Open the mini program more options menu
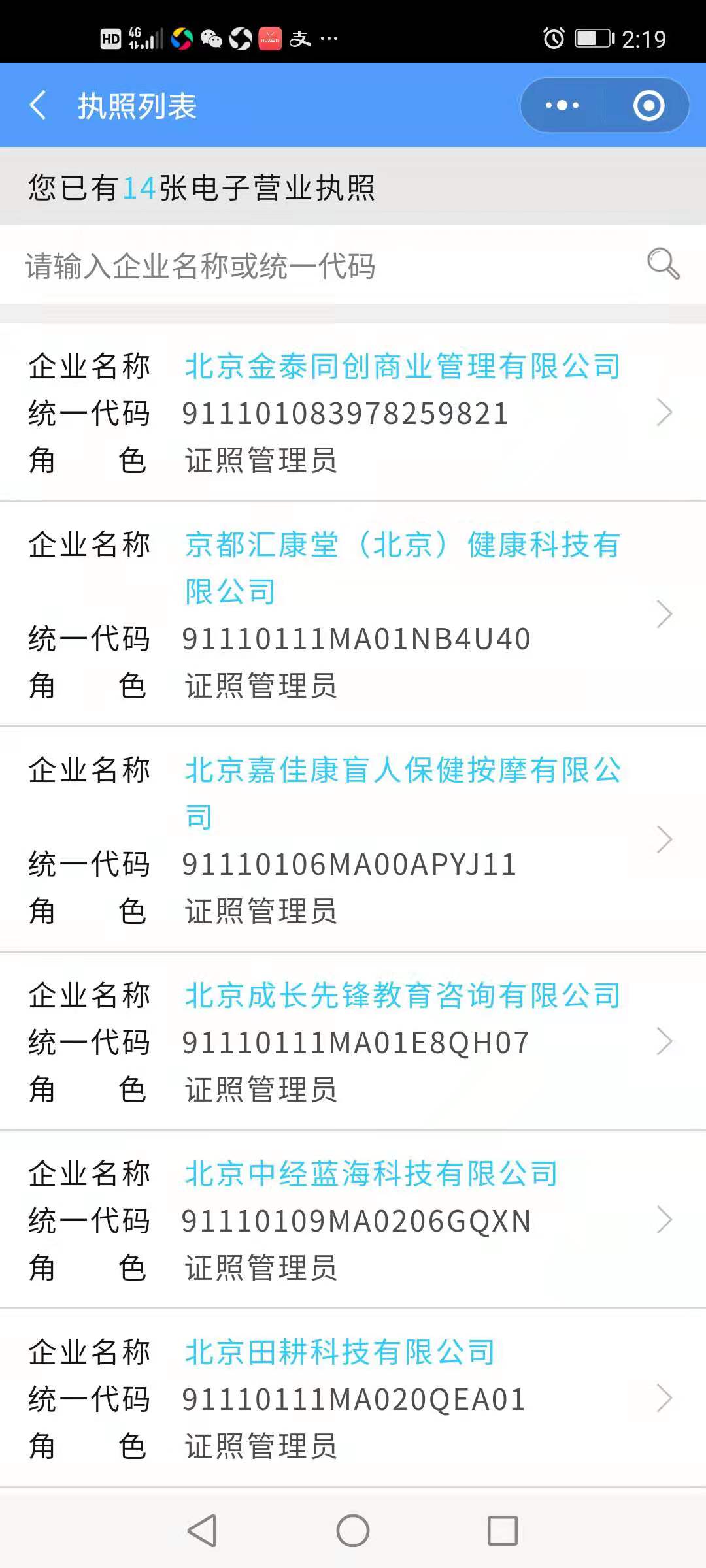Image resolution: width=706 pixels, height=1568 pixels. (x=562, y=105)
